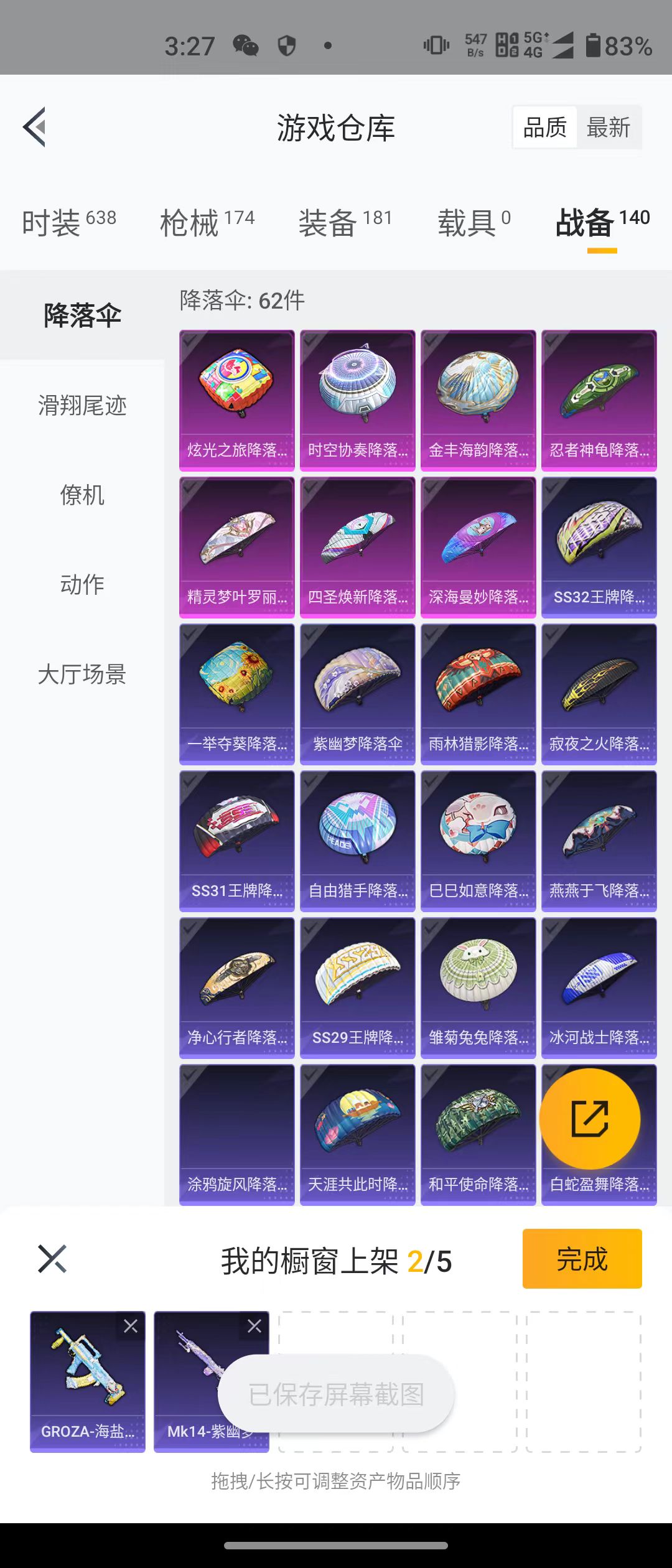The image size is (672, 1568).
Task: Close the 我的橱窗上架 panel
Action: click(52, 1259)
